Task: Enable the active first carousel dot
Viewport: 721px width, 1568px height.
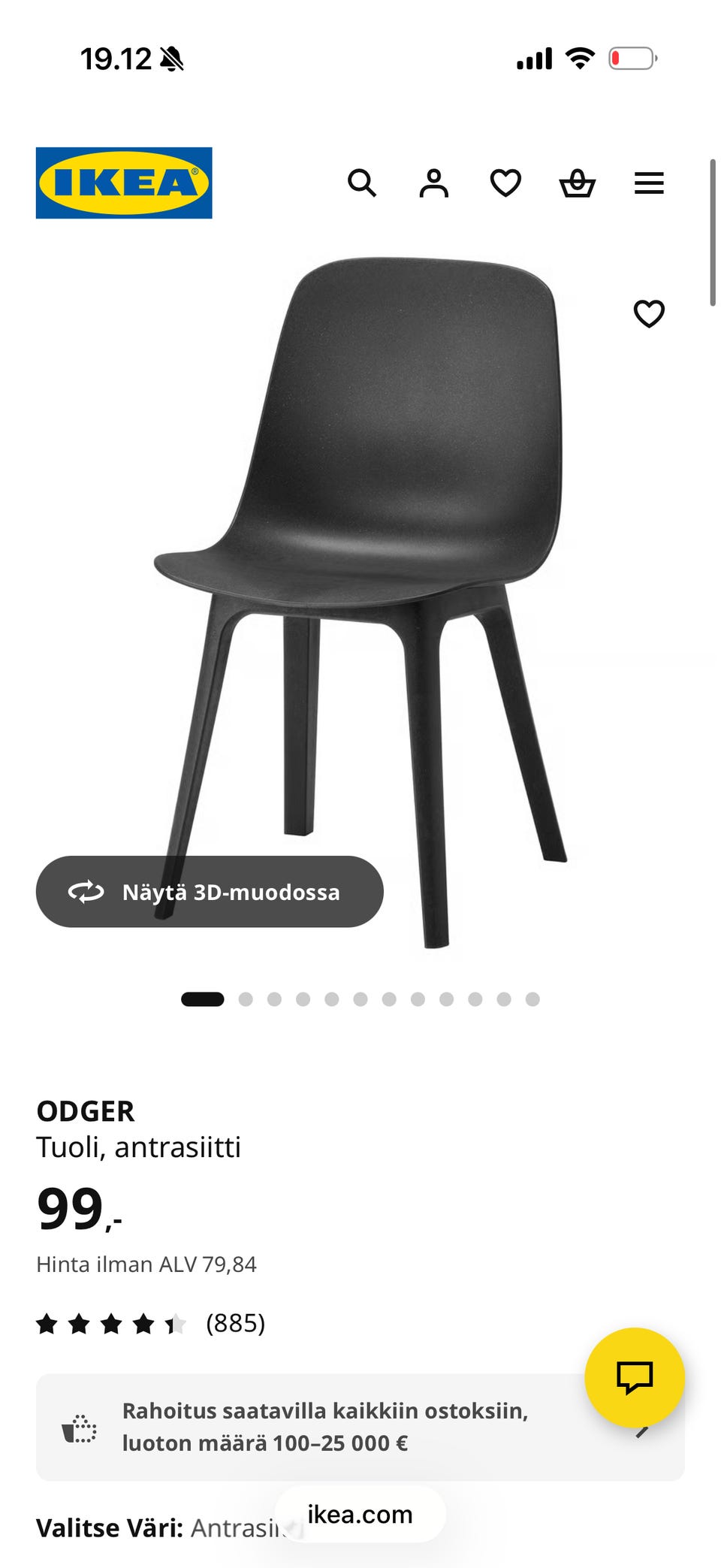Action: (x=200, y=999)
